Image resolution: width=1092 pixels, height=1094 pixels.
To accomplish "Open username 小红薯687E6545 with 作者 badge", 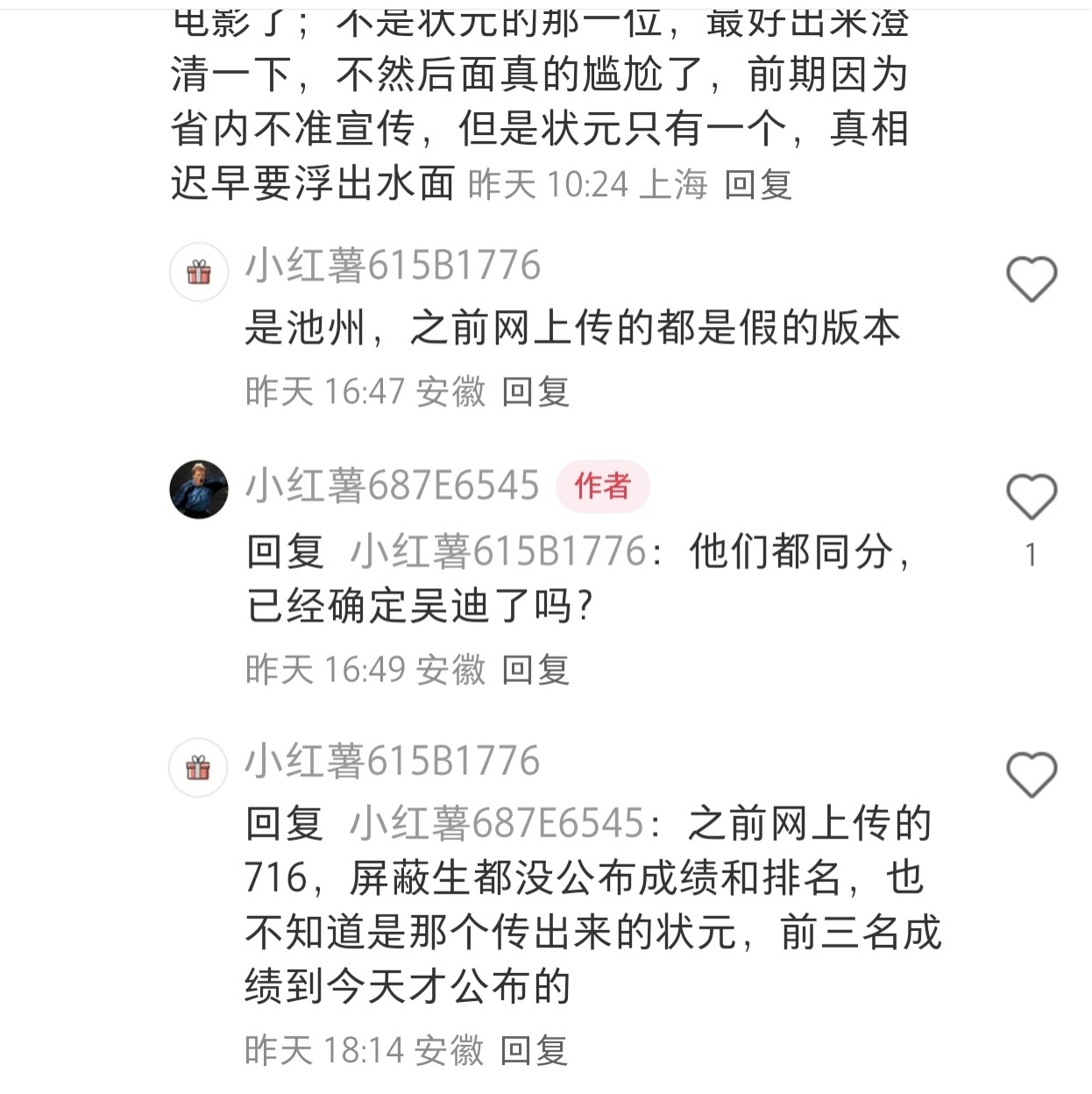I will click(392, 486).
